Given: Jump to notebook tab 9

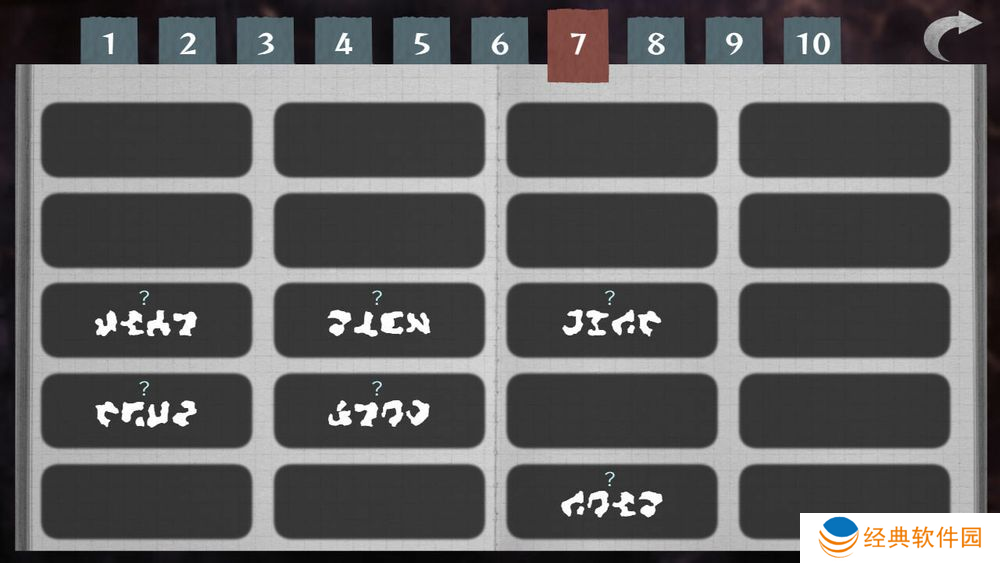Looking at the screenshot, I should tap(734, 43).
